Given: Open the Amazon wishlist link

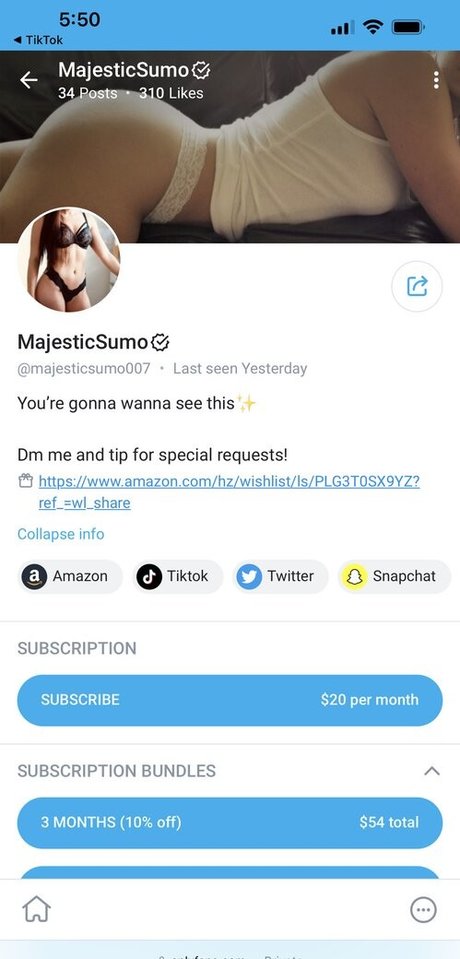Looking at the screenshot, I should pyautogui.click(x=229, y=492).
